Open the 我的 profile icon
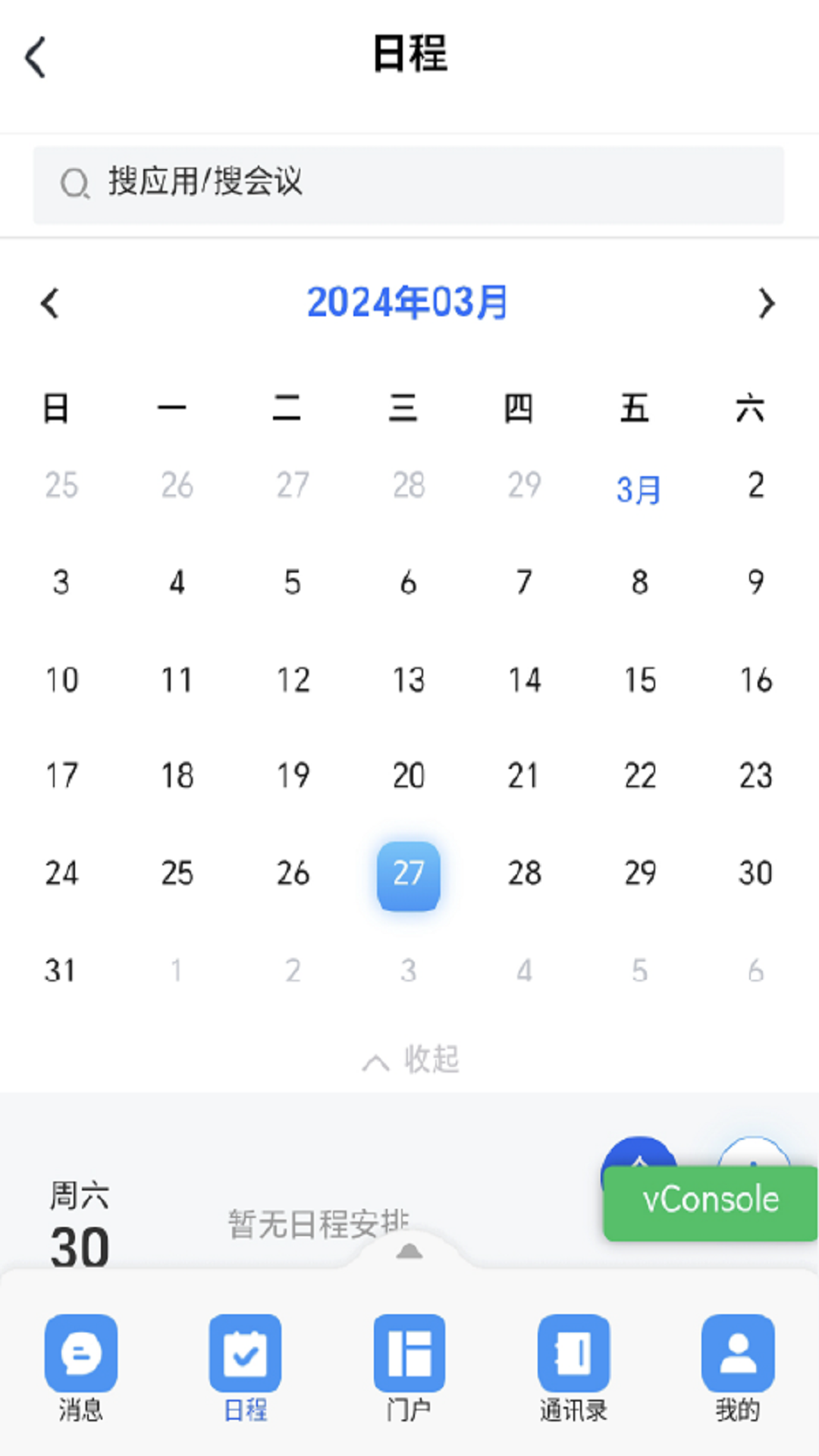Image resolution: width=819 pixels, height=1456 pixels. 736,1354
